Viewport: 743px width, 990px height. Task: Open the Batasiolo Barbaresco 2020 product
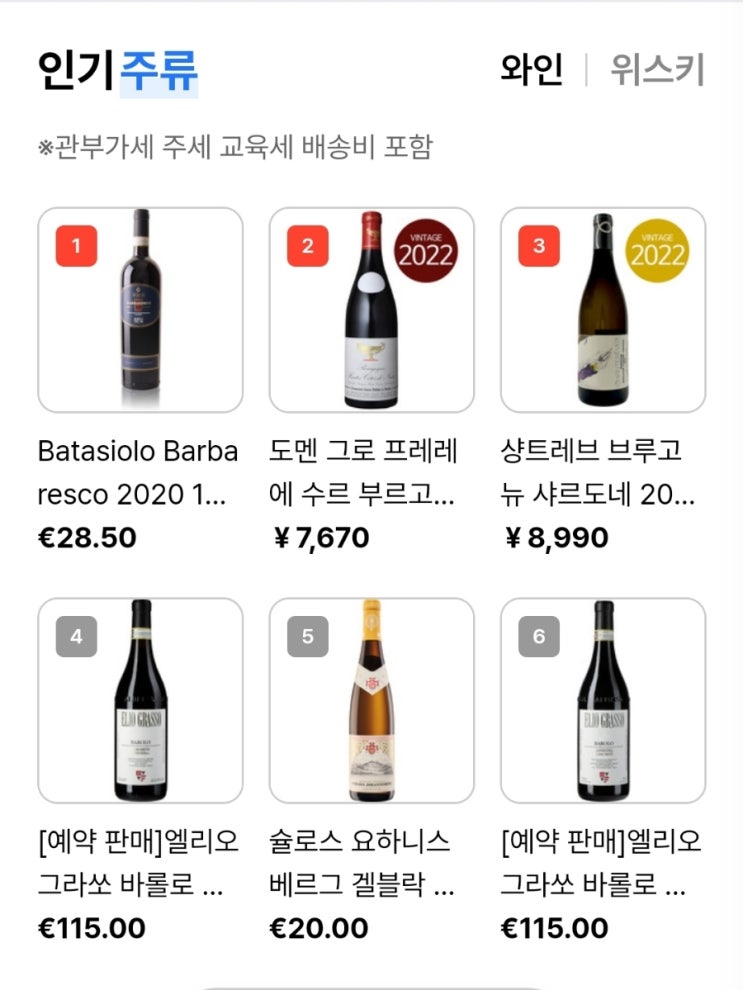point(140,310)
